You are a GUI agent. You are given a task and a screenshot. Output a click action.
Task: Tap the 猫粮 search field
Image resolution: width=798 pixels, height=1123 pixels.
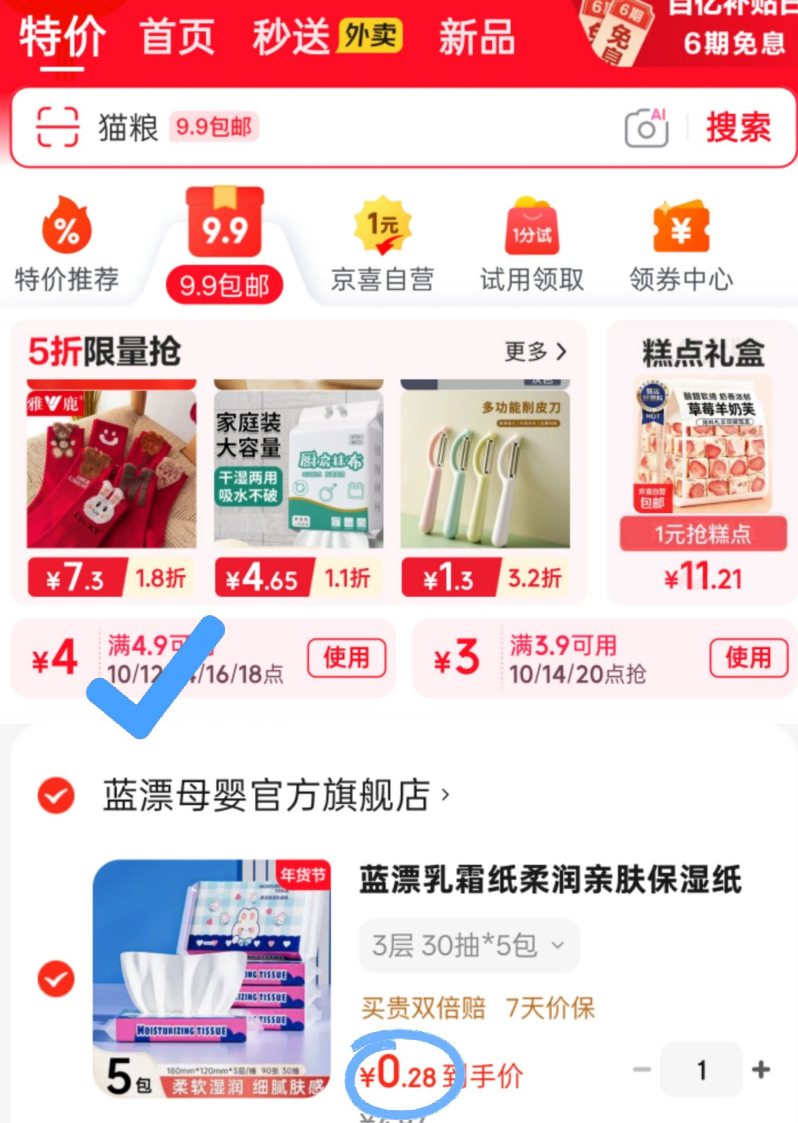(350, 127)
